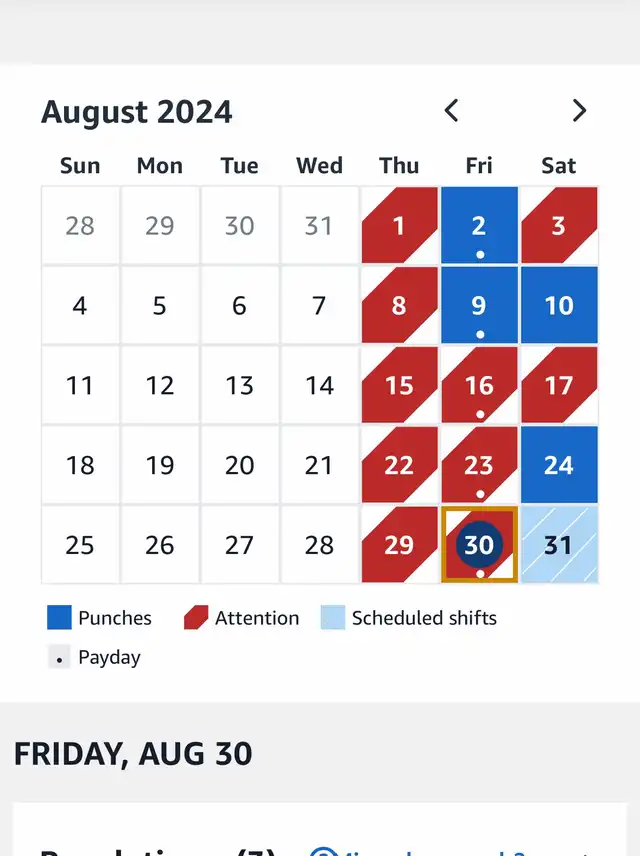Choose Saturday, August 3 attention day
Image resolution: width=640 pixels, height=856 pixels.
coord(559,225)
